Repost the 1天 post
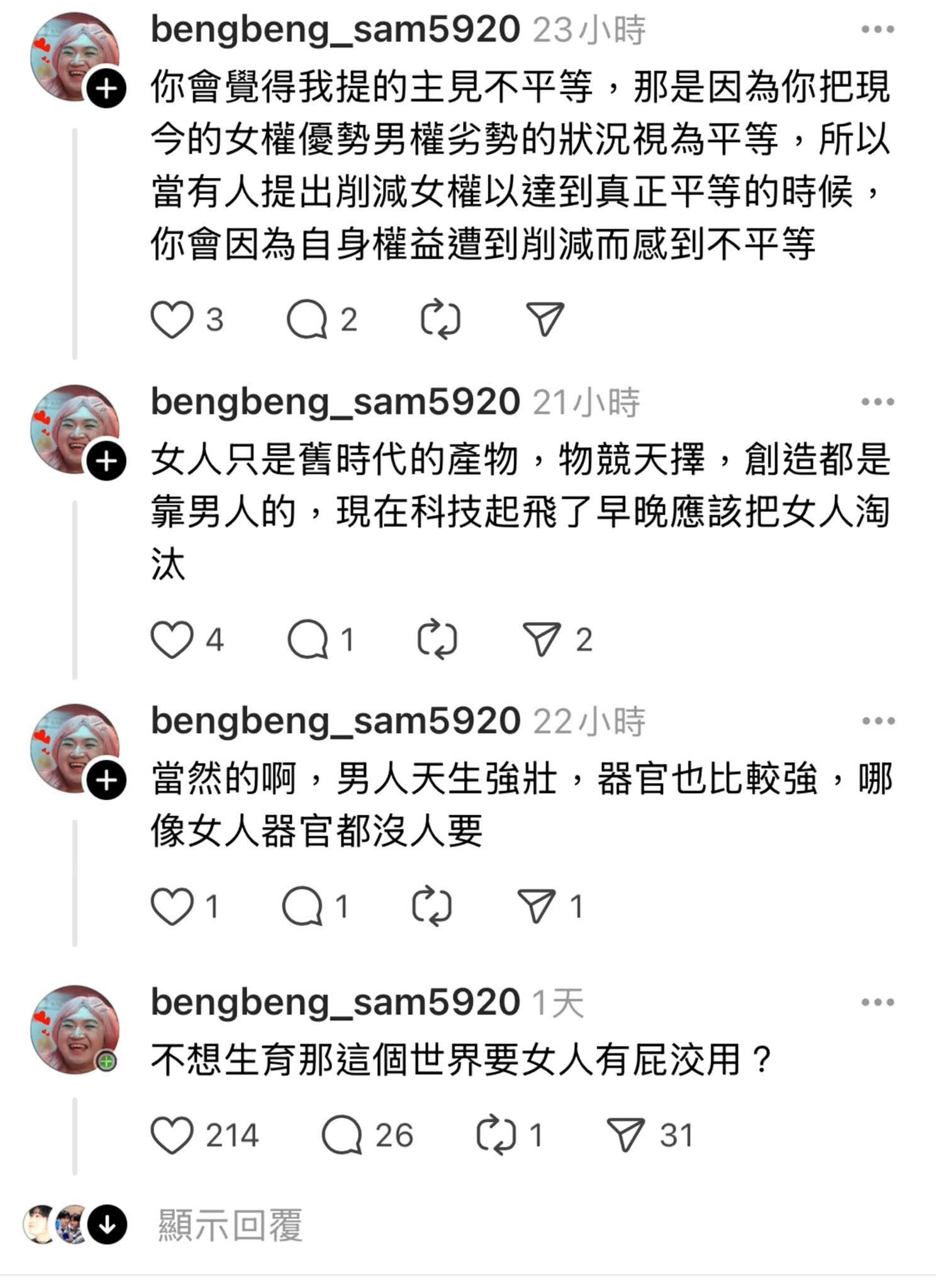 click(496, 1135)
